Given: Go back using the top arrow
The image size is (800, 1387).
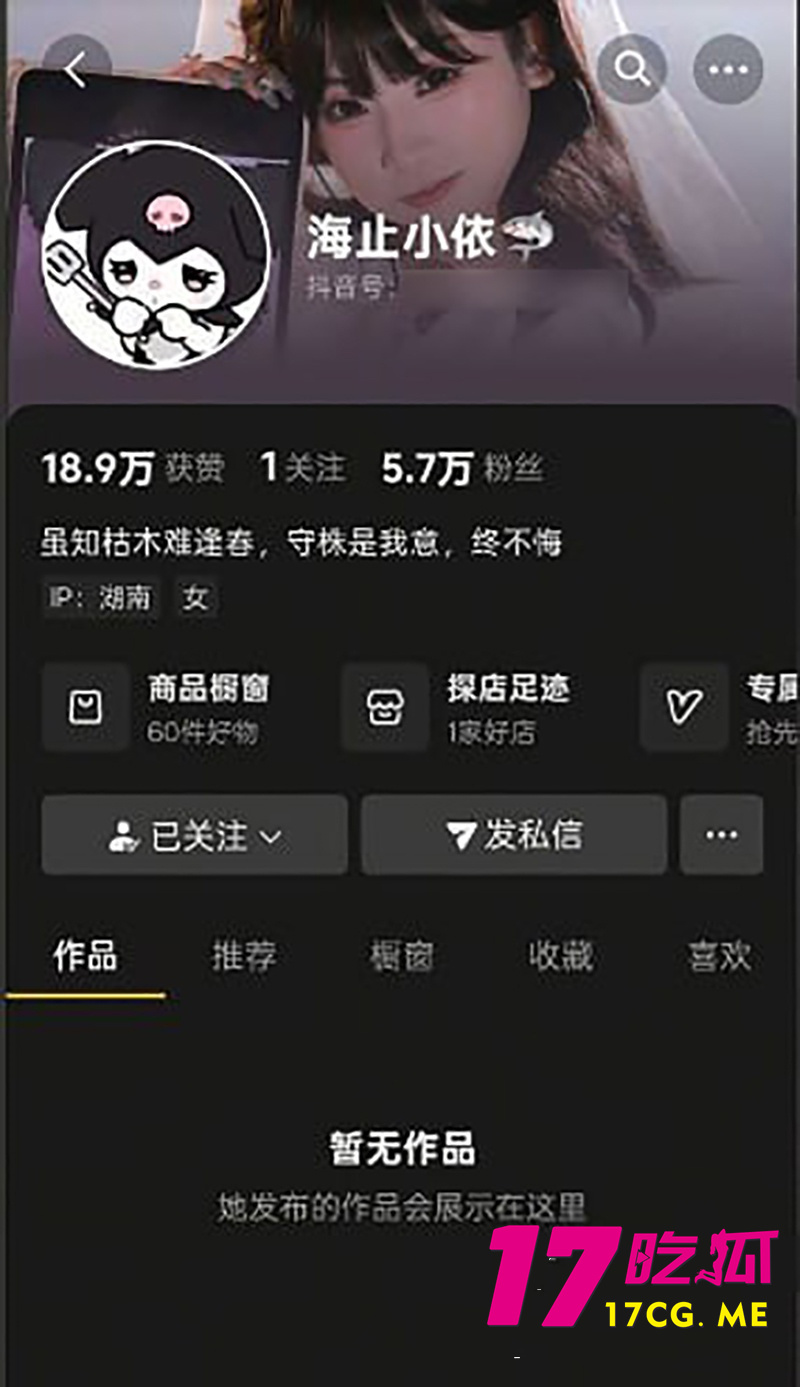Looking at the screenshot, I should [76, 69].
